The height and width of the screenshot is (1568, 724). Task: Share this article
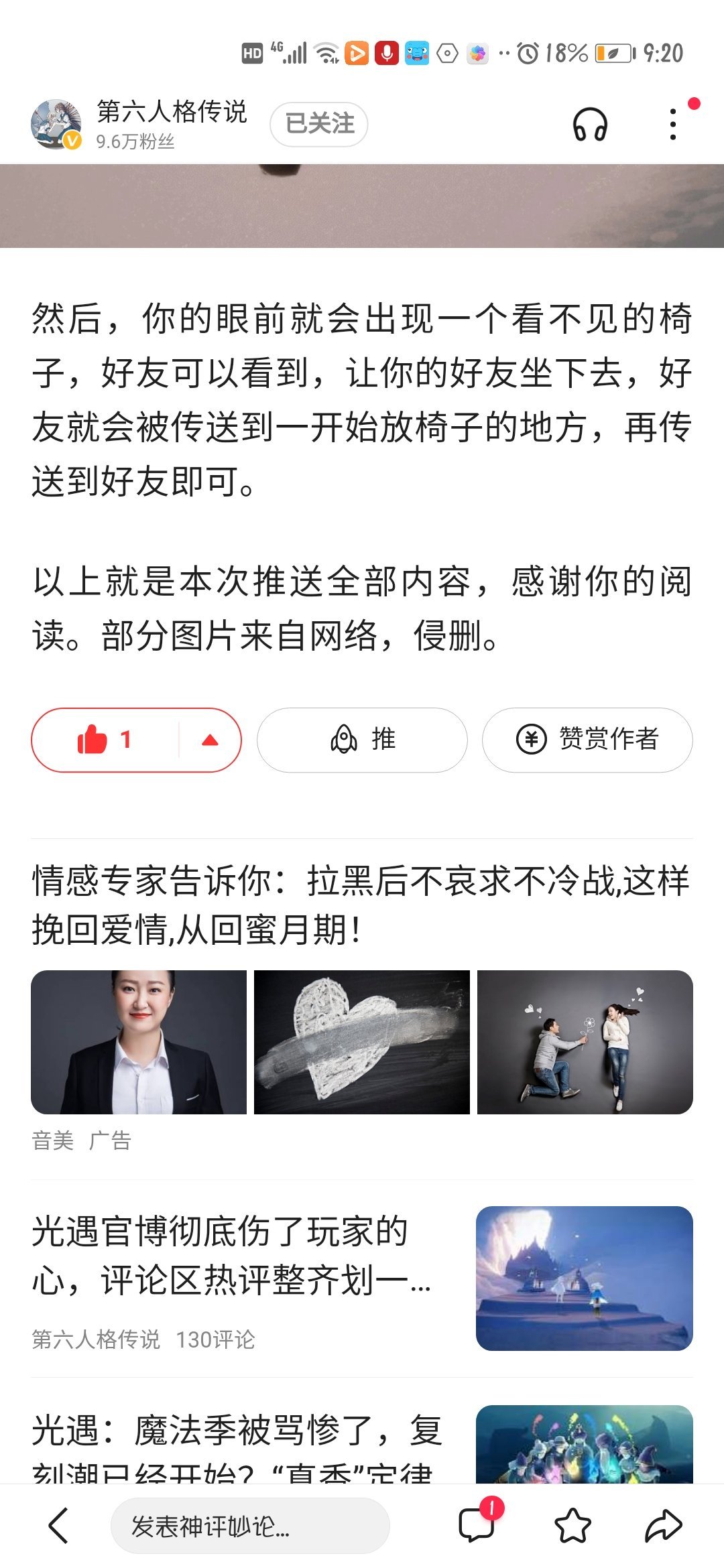click(x=663, y=1526)
